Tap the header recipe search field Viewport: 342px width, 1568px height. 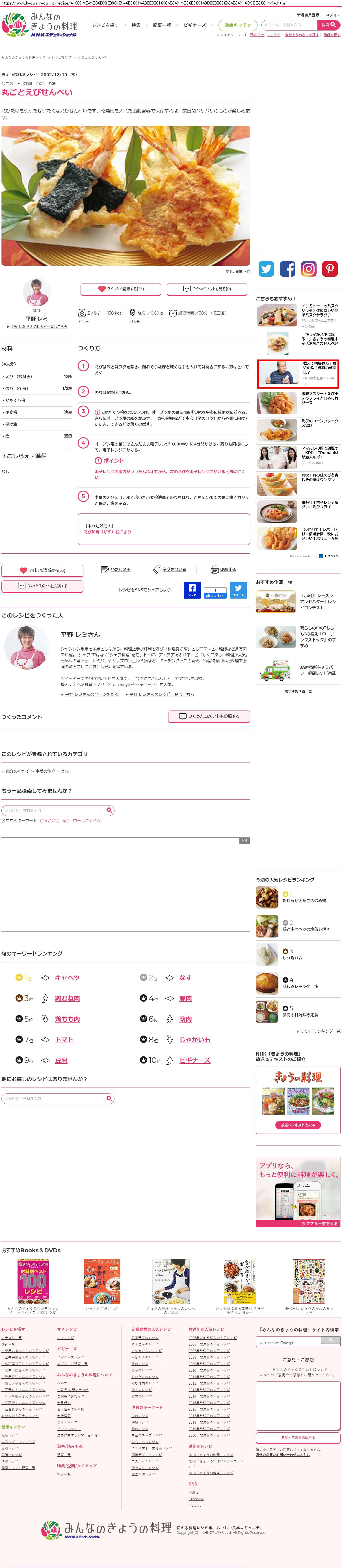coord(290,25)
